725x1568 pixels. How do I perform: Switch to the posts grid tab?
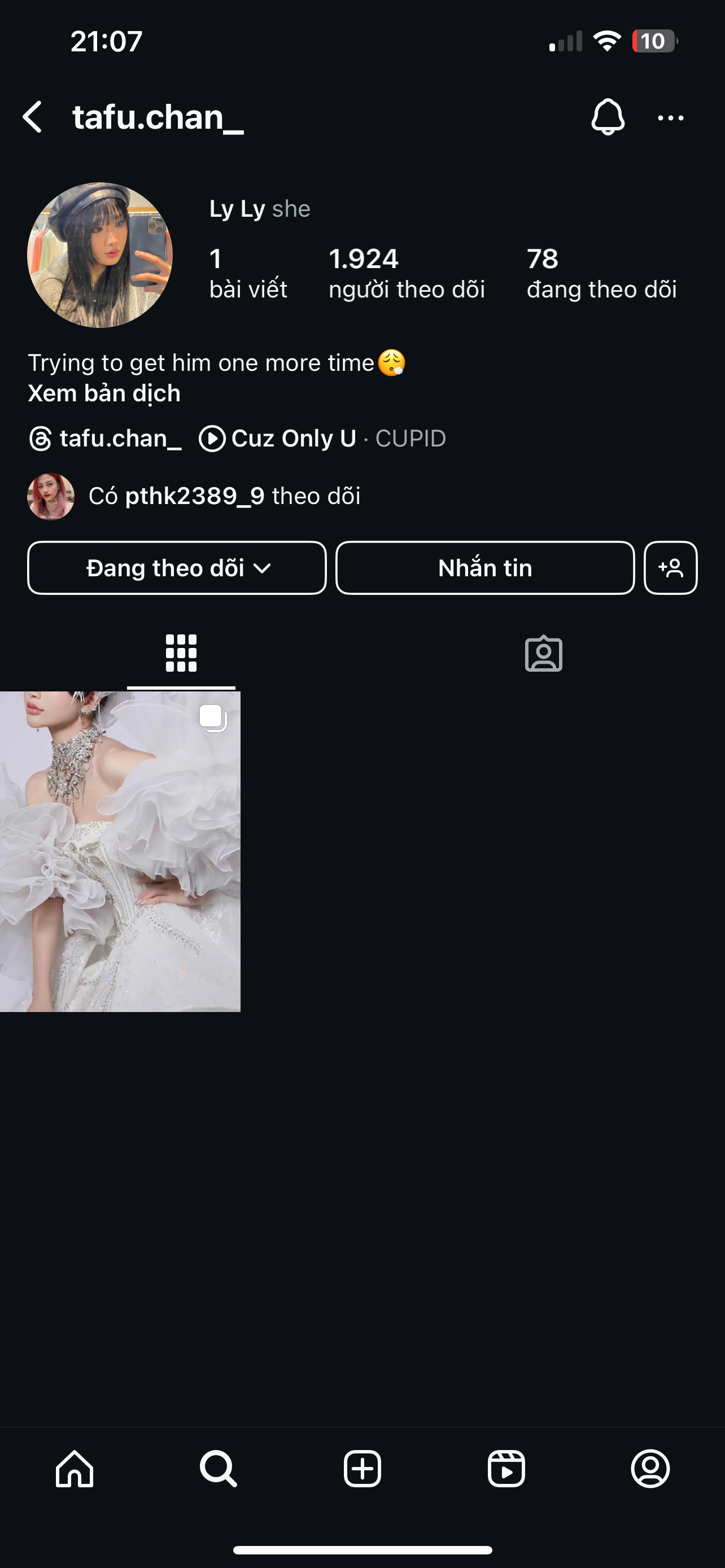181,653
